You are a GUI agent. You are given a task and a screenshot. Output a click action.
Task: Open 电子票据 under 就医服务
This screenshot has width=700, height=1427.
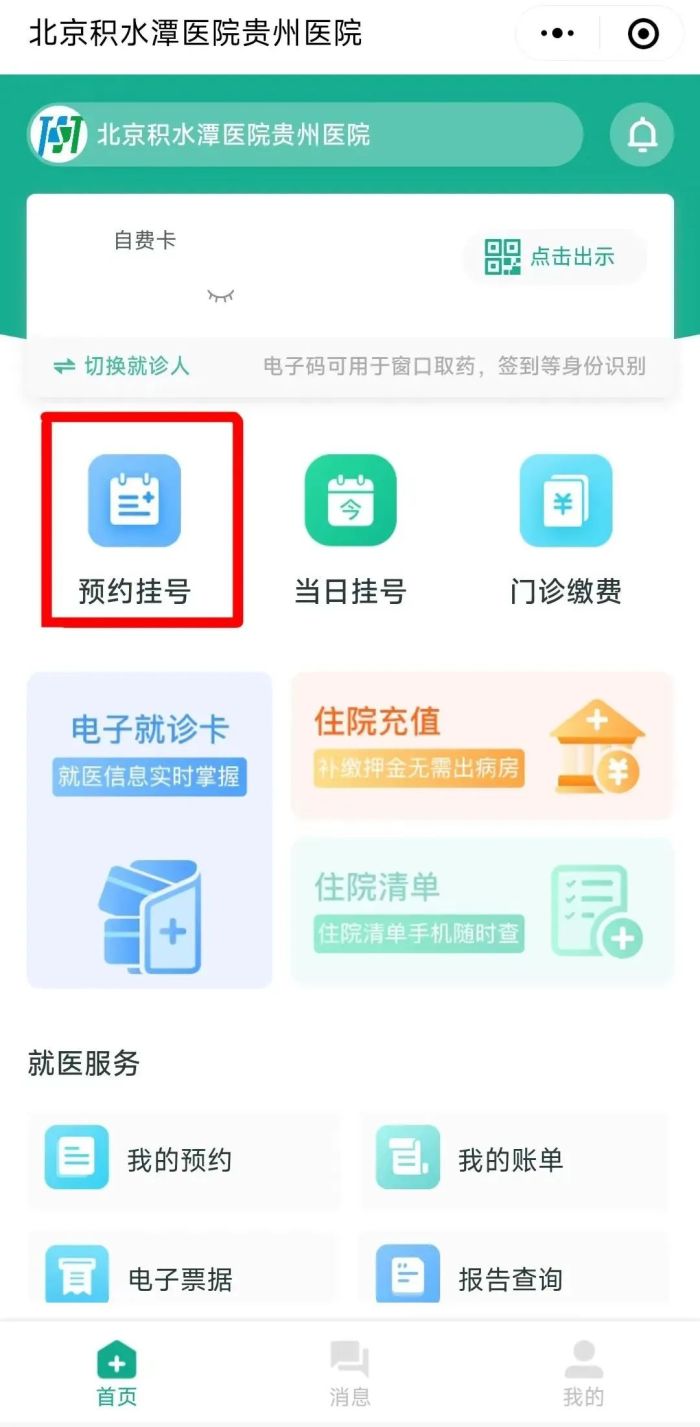point(180,1277)
